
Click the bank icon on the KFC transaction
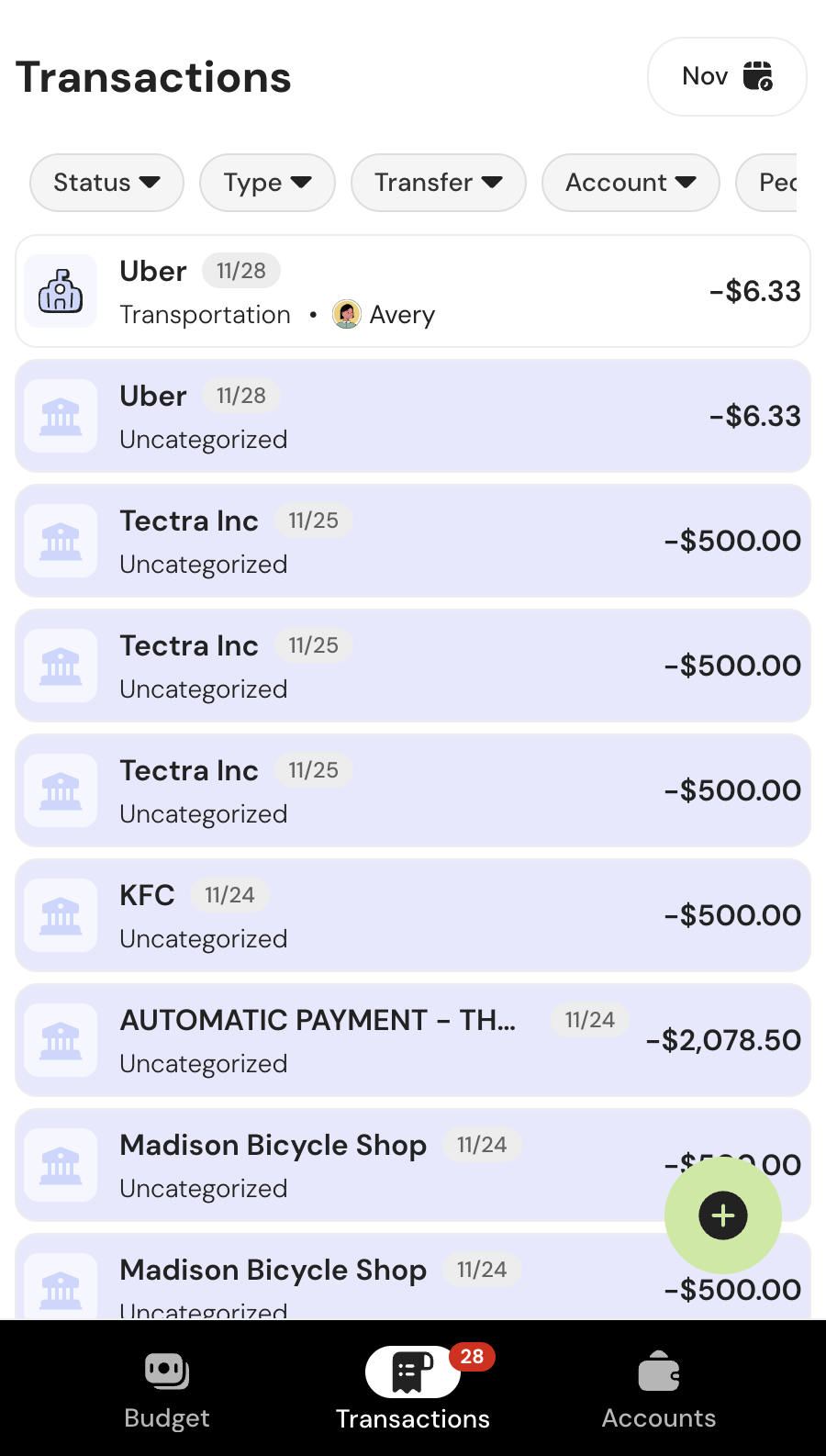click(x=61, y=915)
